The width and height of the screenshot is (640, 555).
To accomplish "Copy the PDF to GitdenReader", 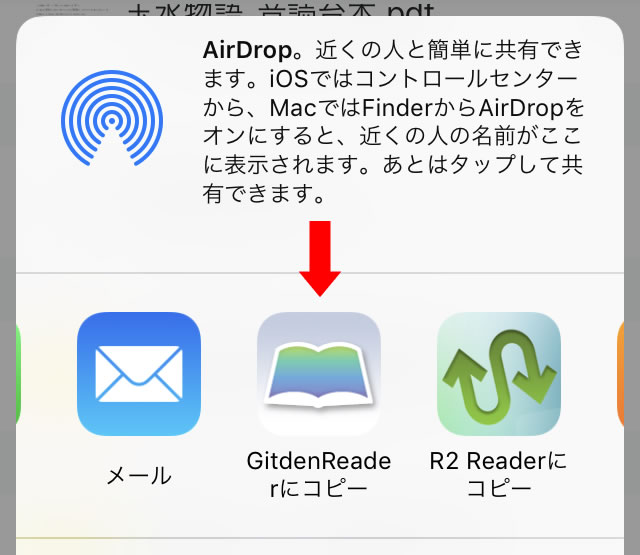I will [319, 374].
